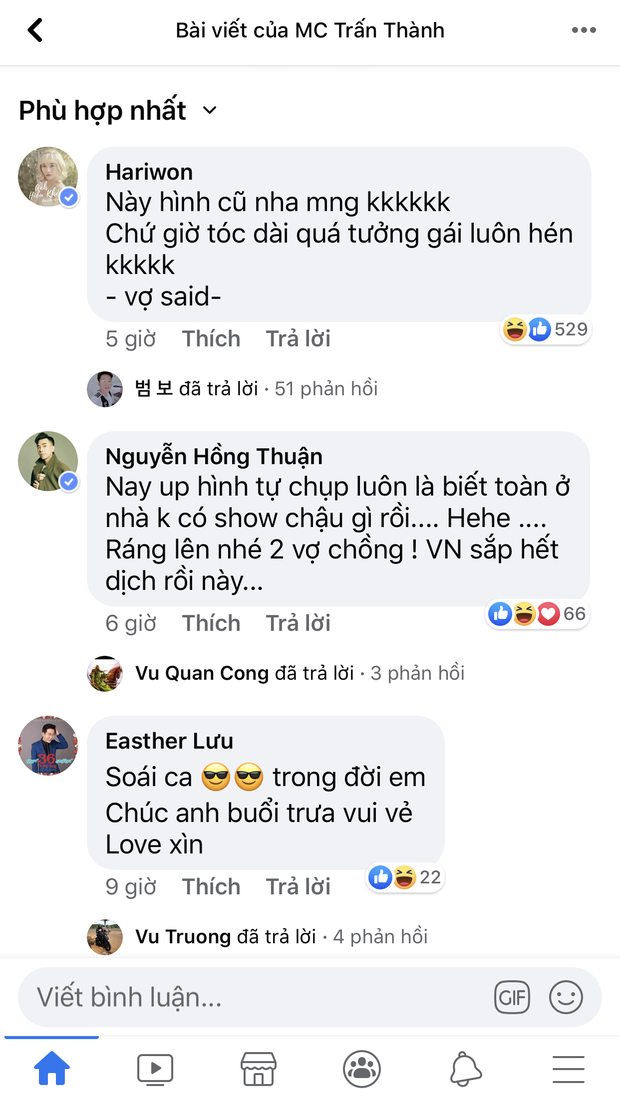This screenshot has height=1102, width=620.
Task: Open Hariwon's profile picture
Action: click(x=48, y=177)
